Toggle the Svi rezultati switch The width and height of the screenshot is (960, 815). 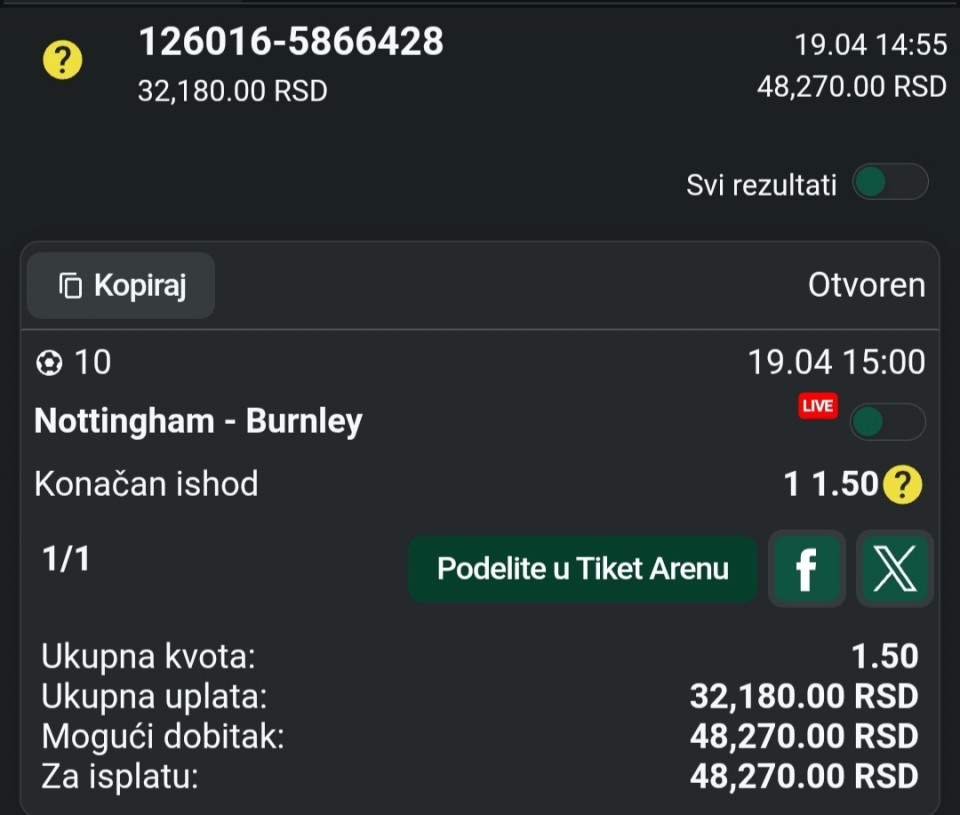(x=889, y=183)
